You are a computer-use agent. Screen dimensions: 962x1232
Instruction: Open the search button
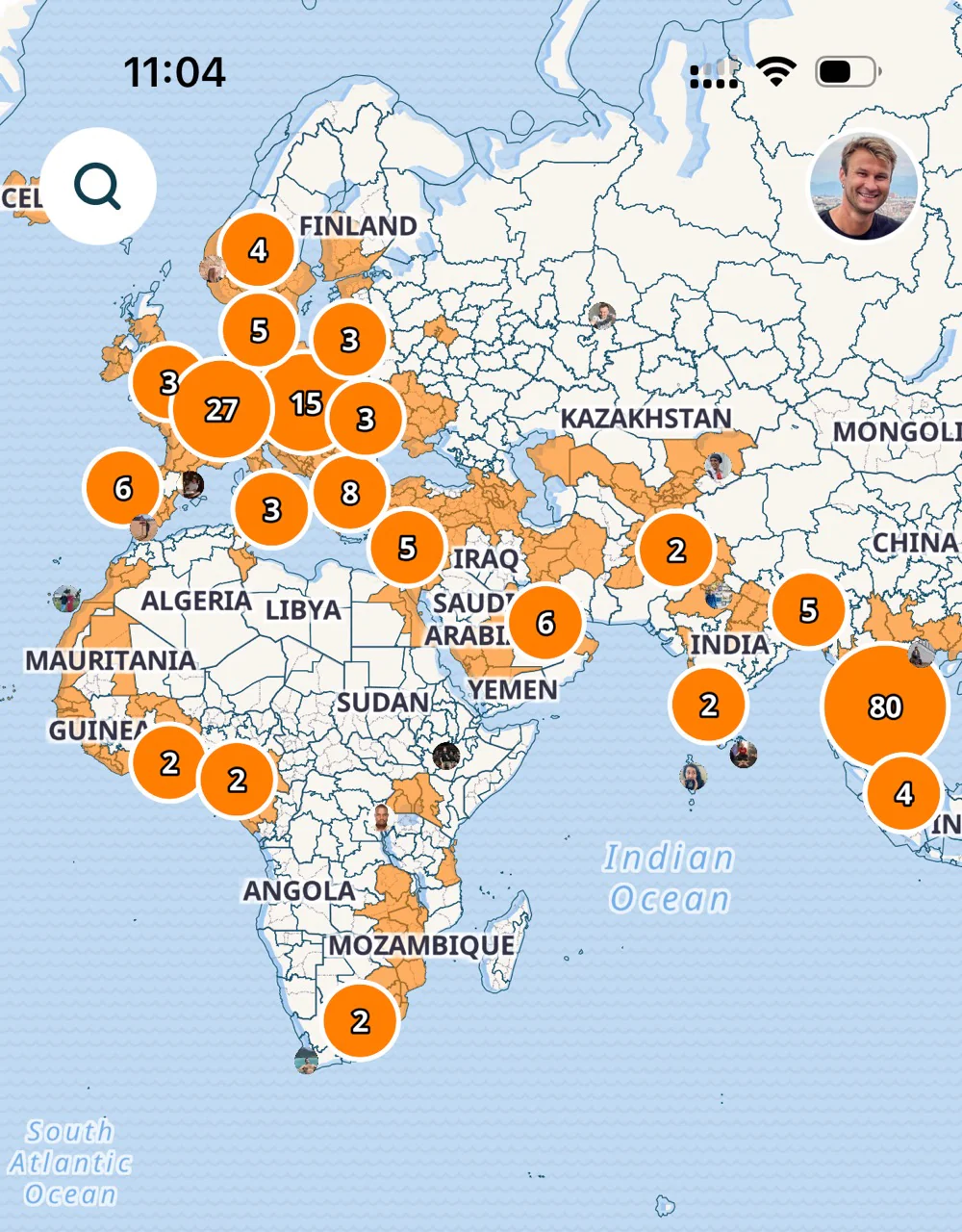98,186
